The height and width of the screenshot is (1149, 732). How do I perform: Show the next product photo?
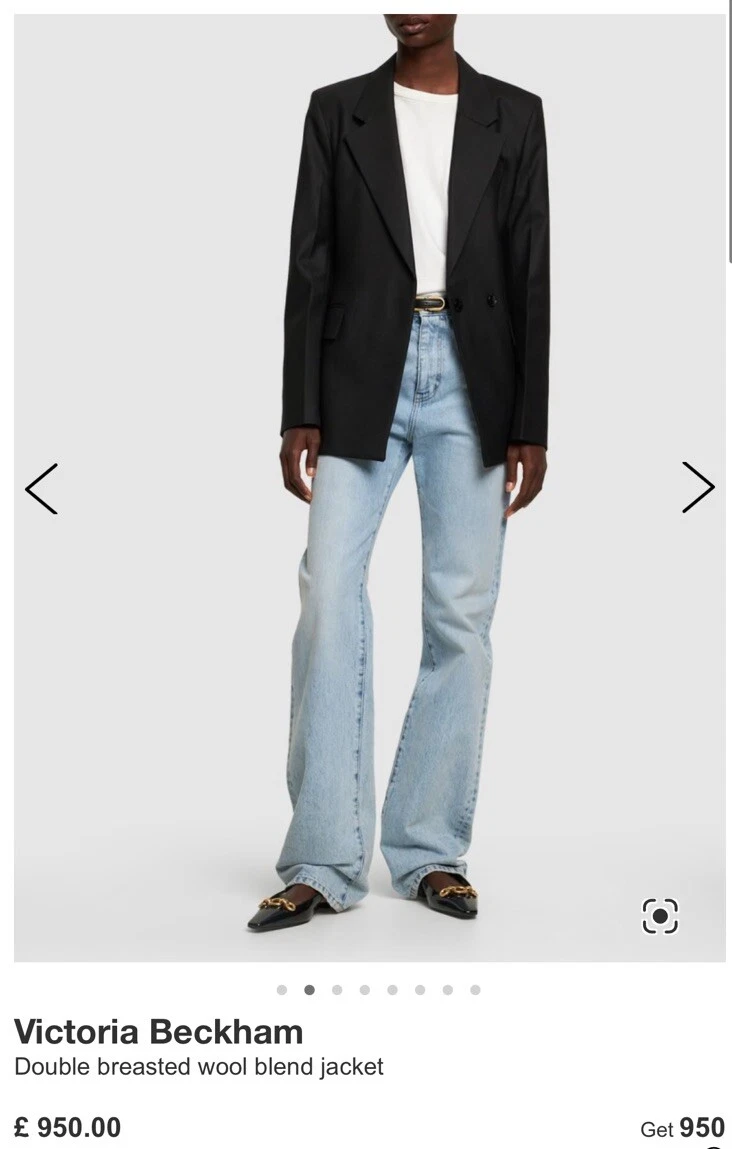point(698,487)
